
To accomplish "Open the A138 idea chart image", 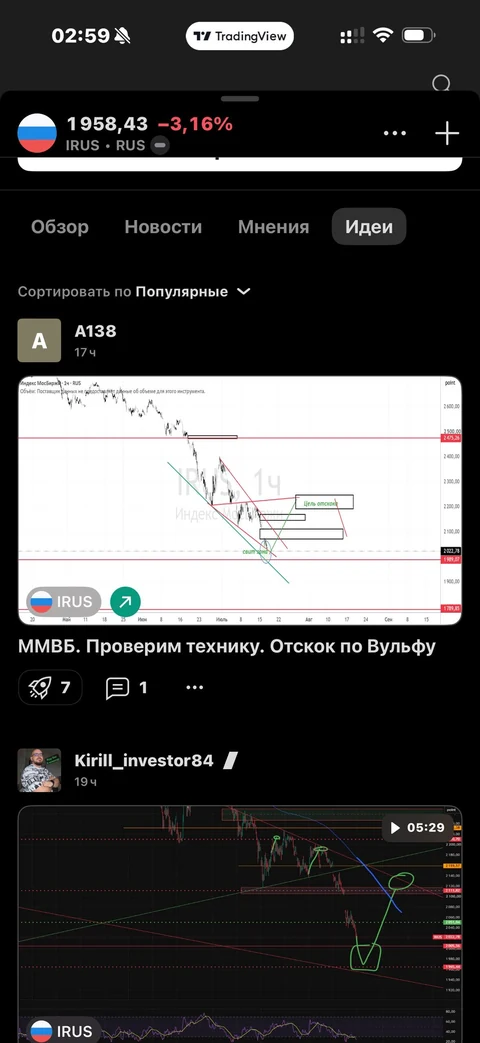I will (240, 501).
